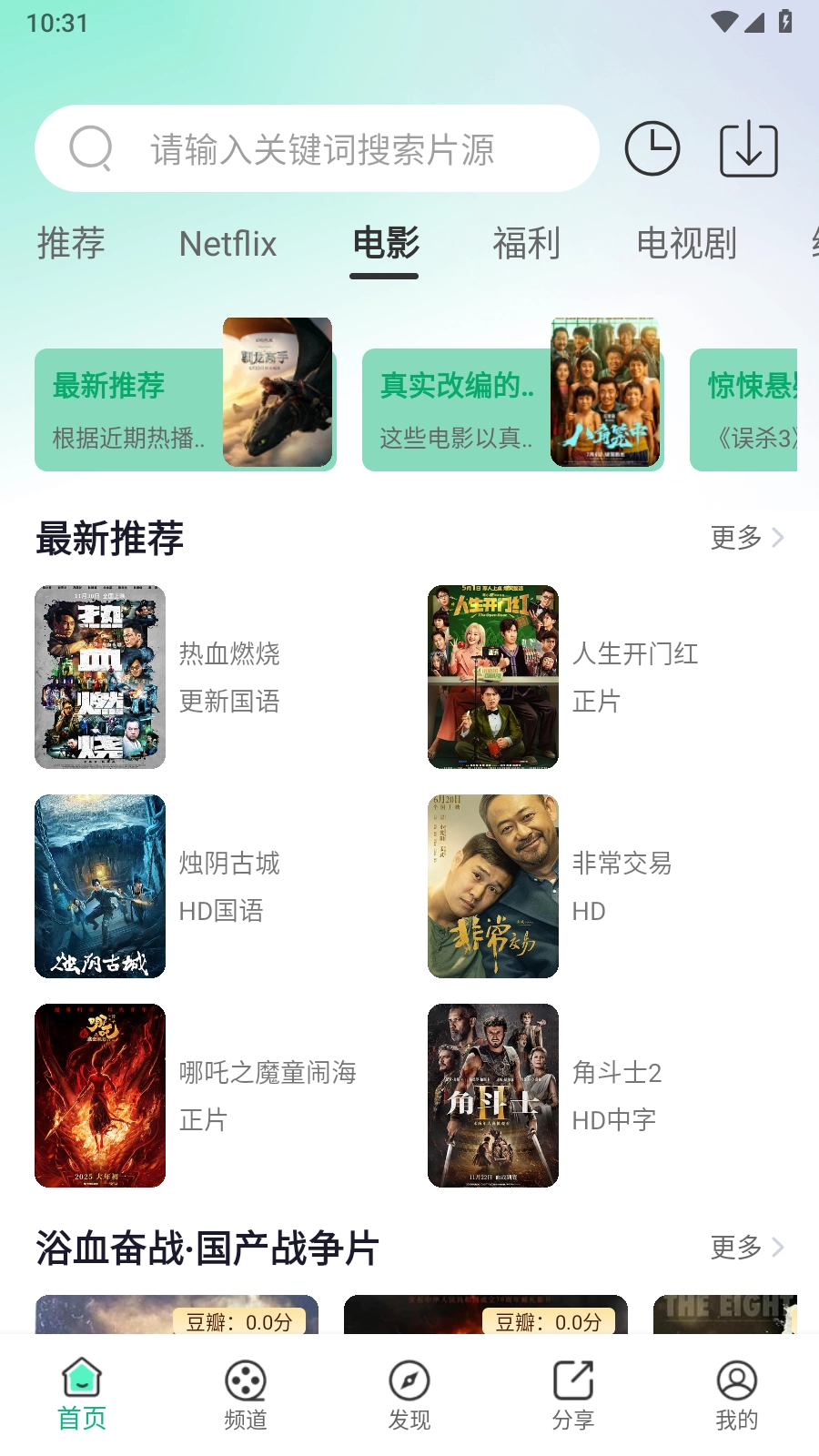Select the 福利 tab
Viewport: 819px width, 1456px height.
click(x=526, y=244)
